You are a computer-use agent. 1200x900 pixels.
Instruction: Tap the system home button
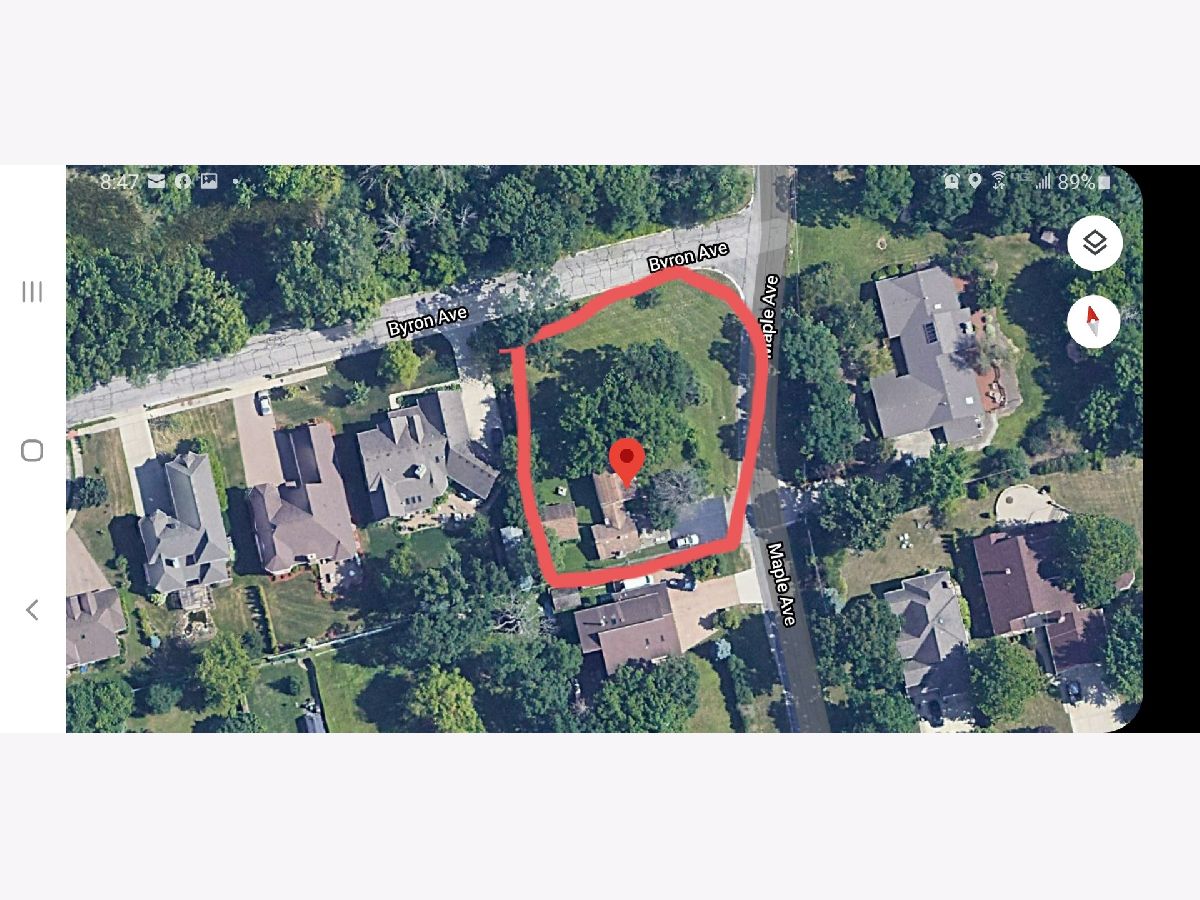[32, 450]
